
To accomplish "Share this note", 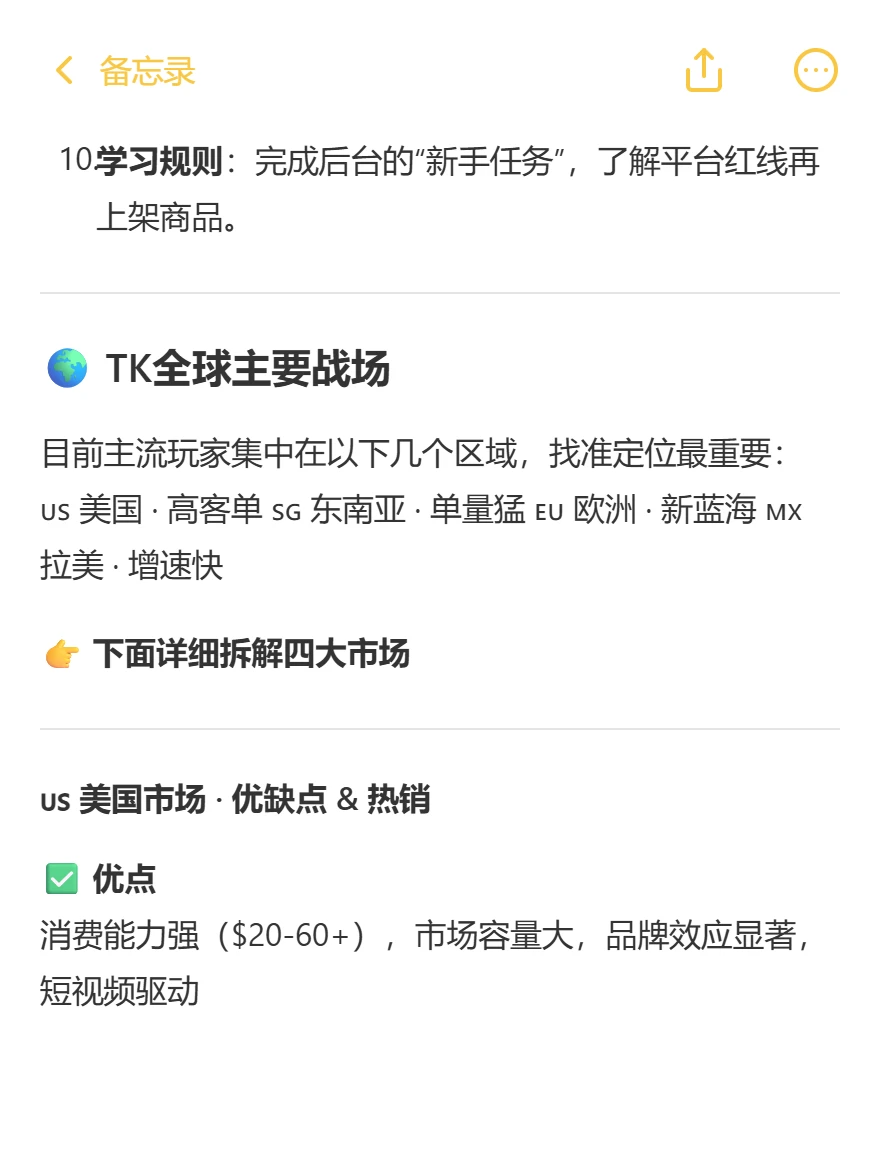I will (704, 70).
